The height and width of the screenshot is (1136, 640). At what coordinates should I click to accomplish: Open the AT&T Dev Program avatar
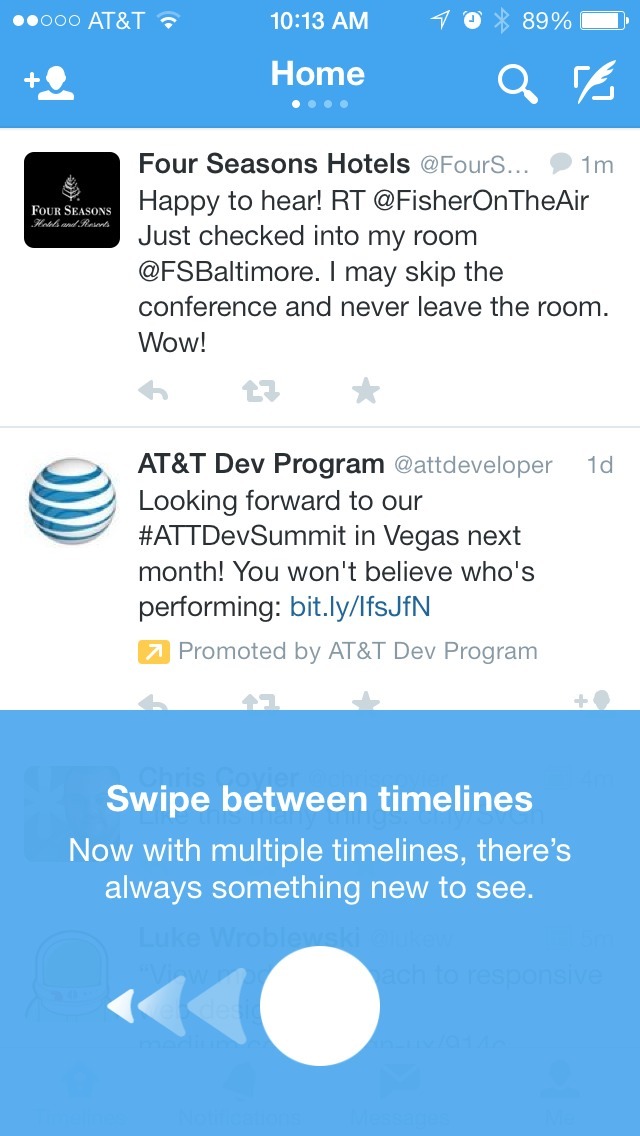(x=72, y=500)
